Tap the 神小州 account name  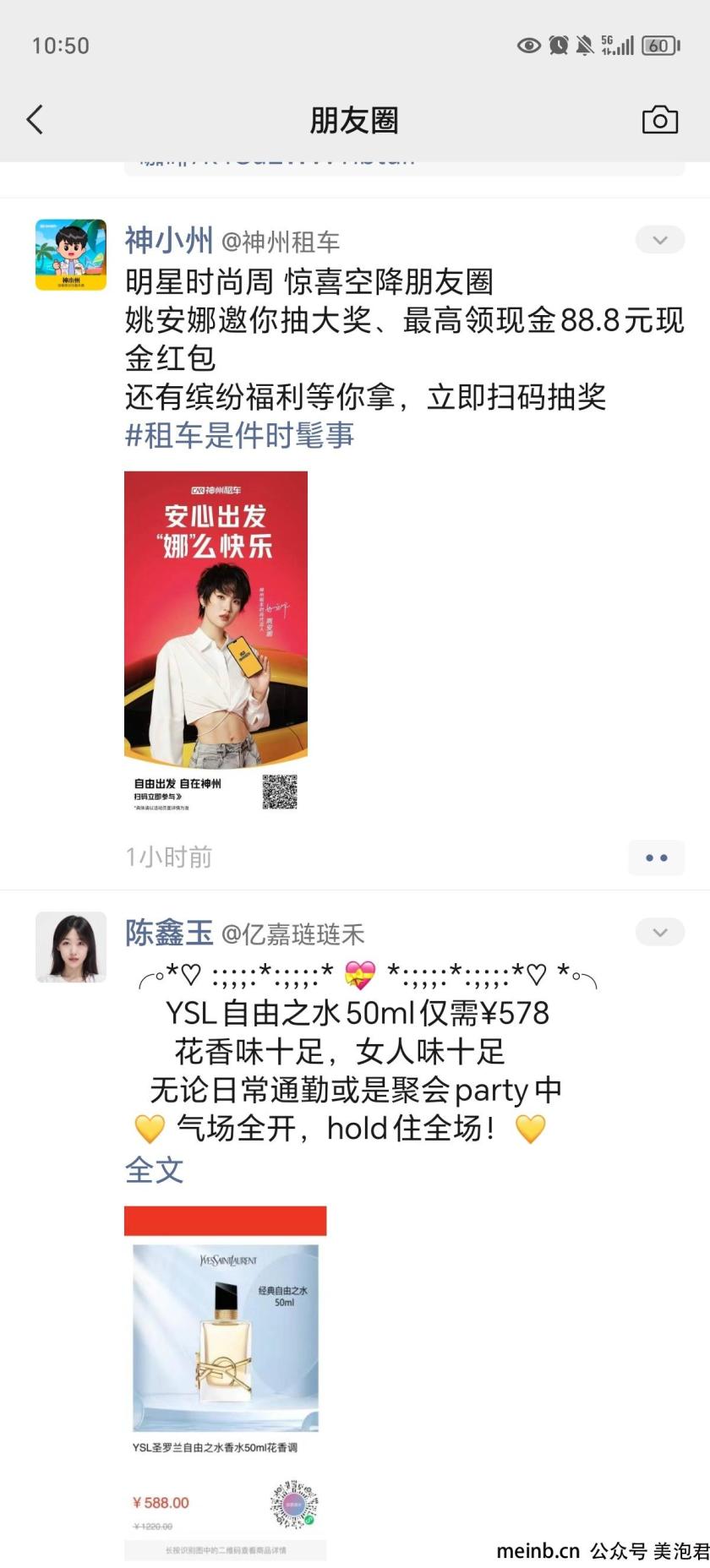pyautogui.click(x=169, y=241)
